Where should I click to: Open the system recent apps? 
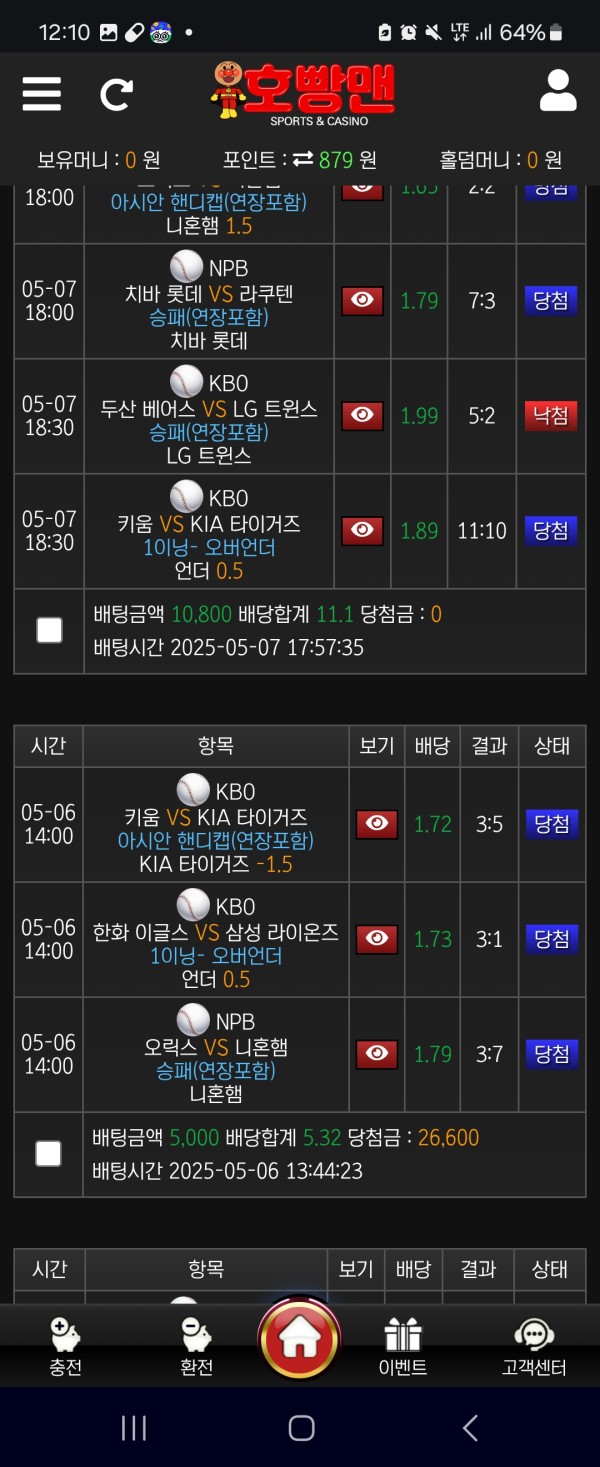(x=134, y=1428)
